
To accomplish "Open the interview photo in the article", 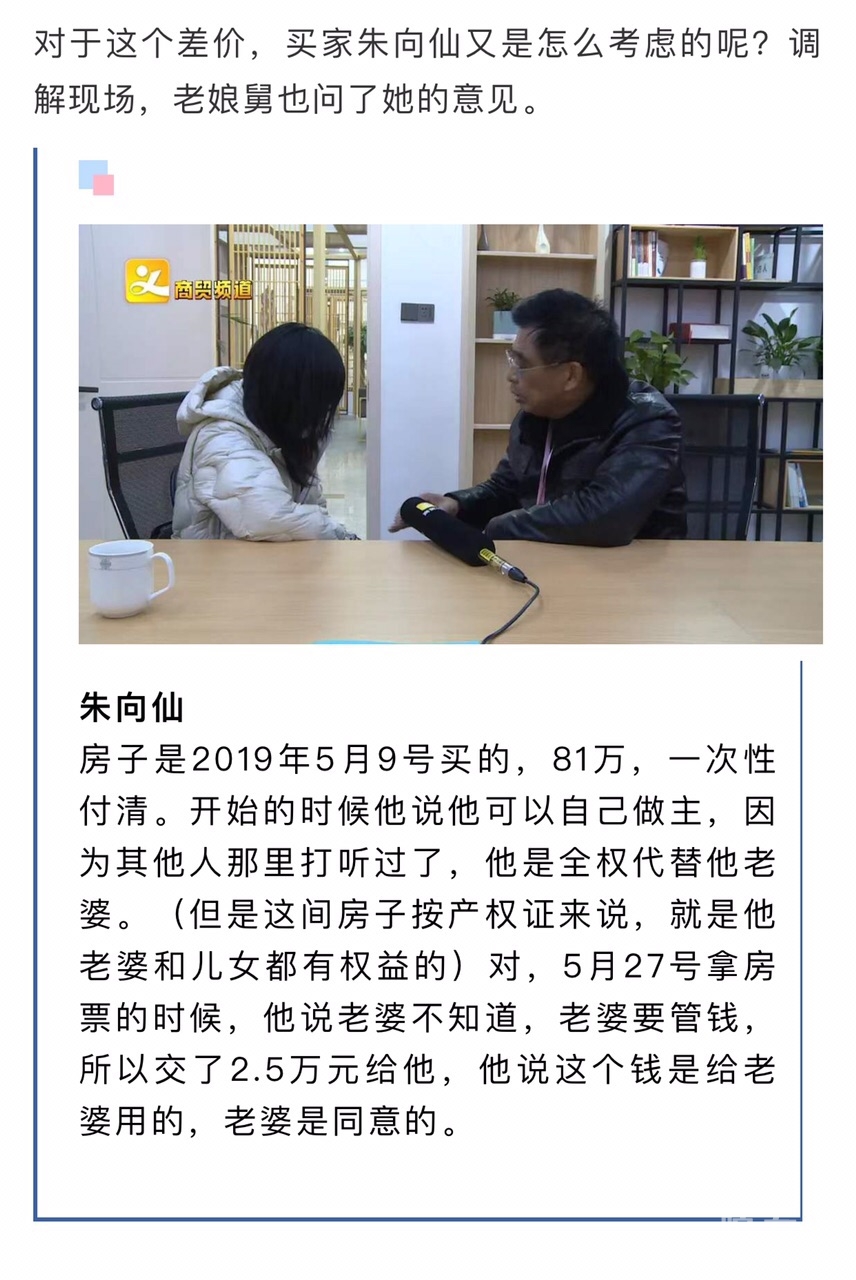I will 450,433.
